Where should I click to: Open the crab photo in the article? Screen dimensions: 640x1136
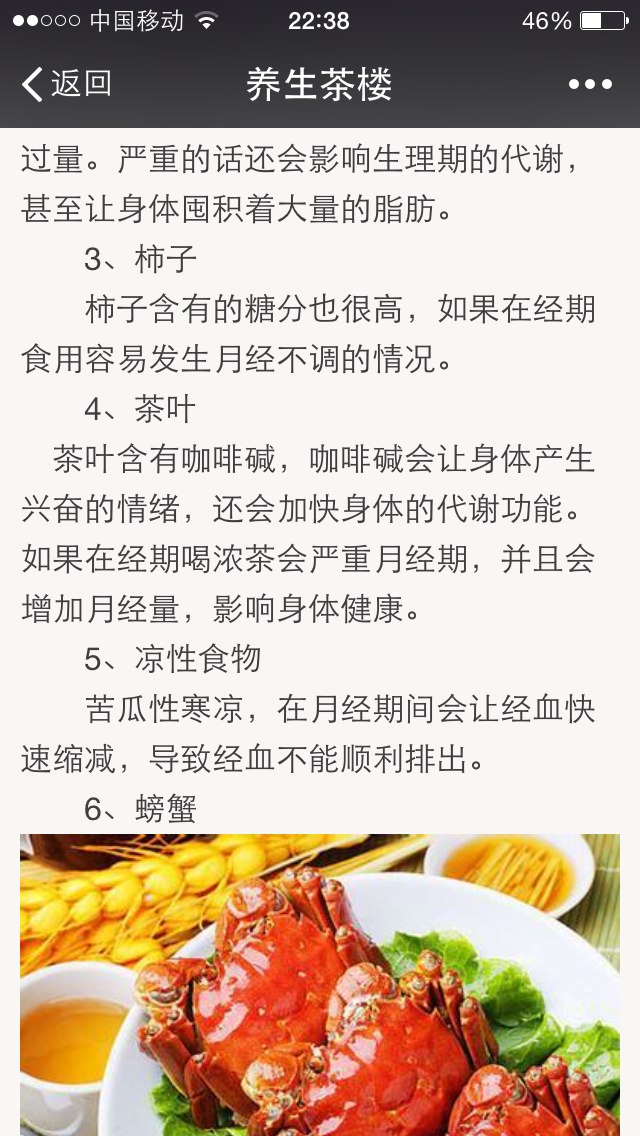point(320,985)
